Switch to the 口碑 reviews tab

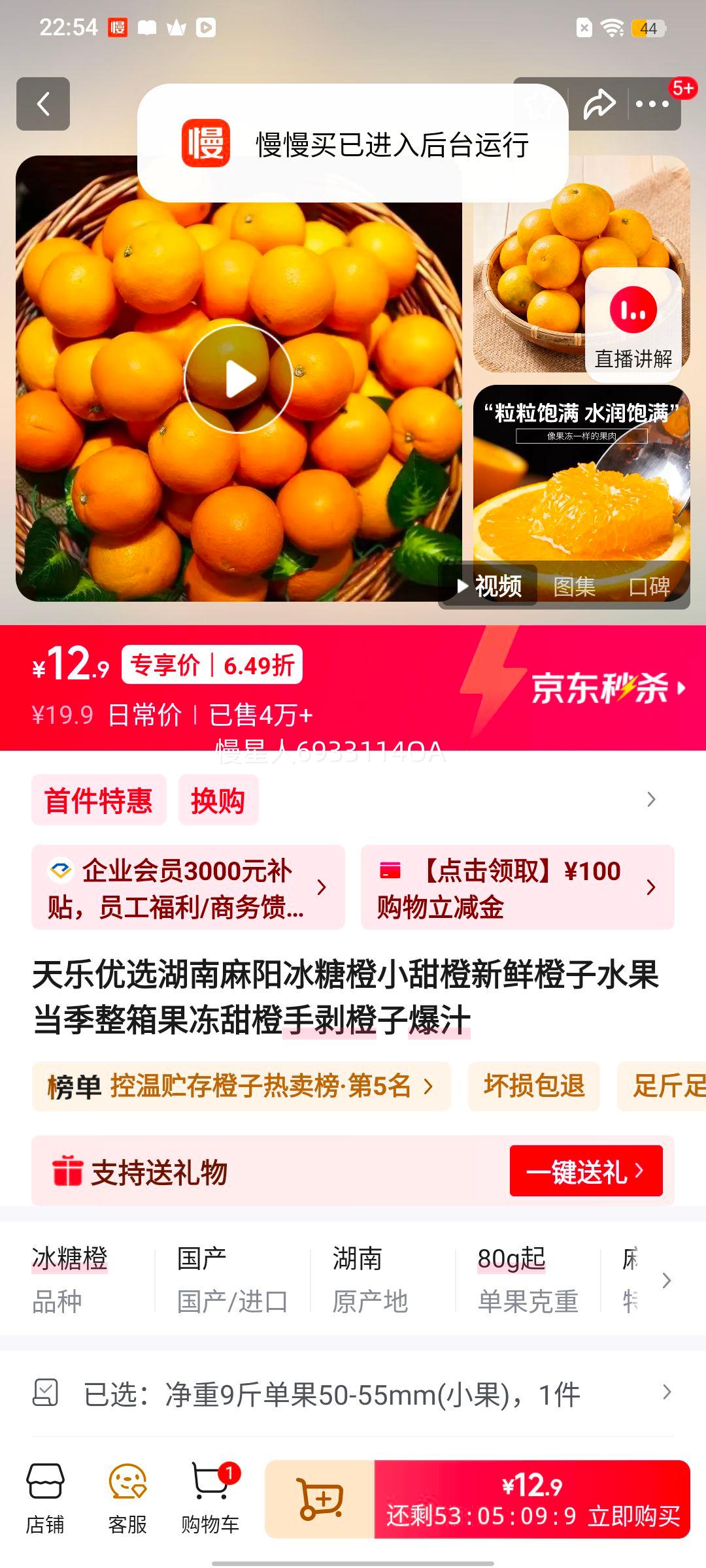(x=649, y=587)
